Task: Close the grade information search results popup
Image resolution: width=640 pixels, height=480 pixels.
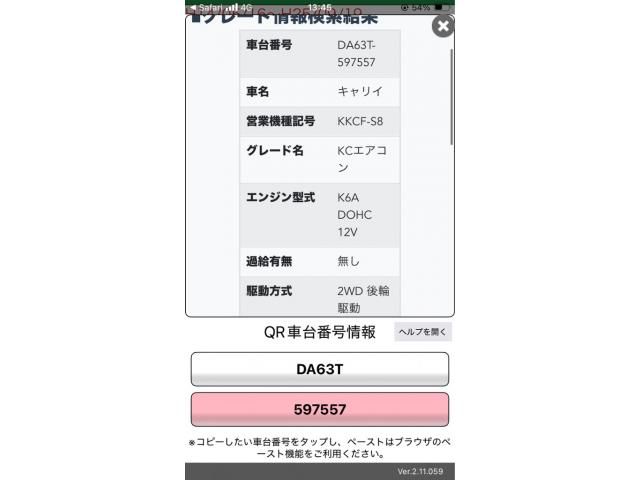Action: 442,26
